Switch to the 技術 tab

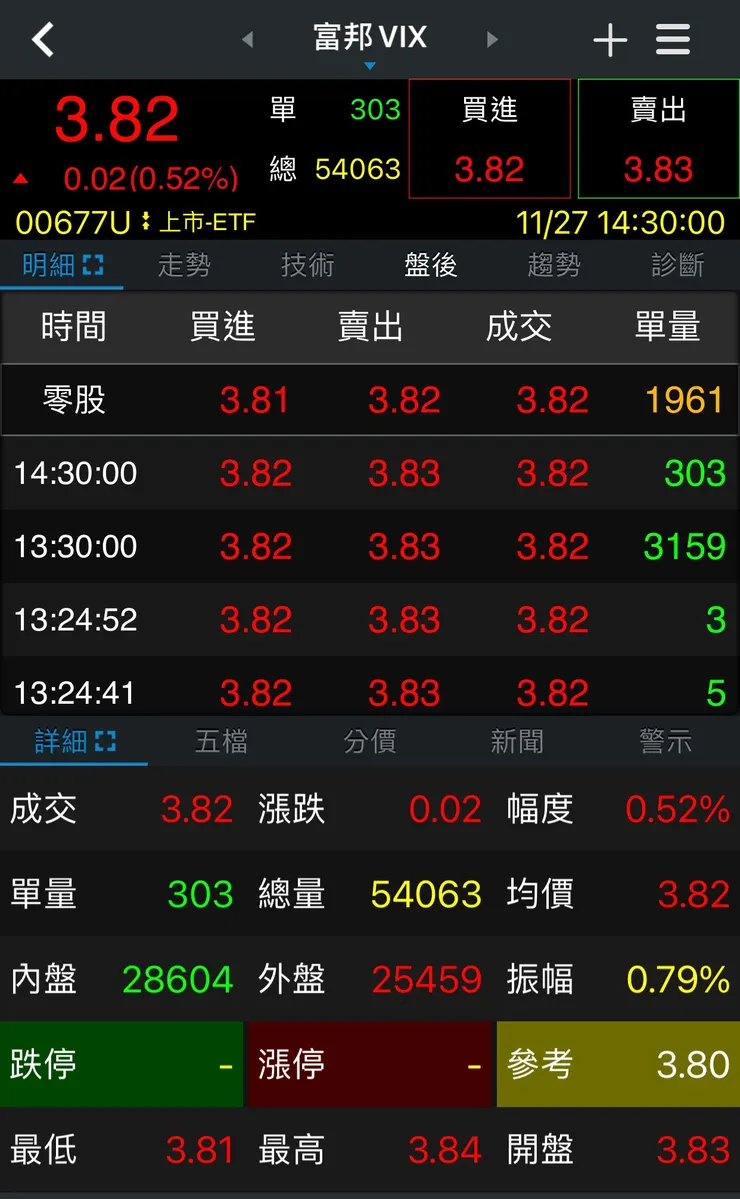[307, 266]
